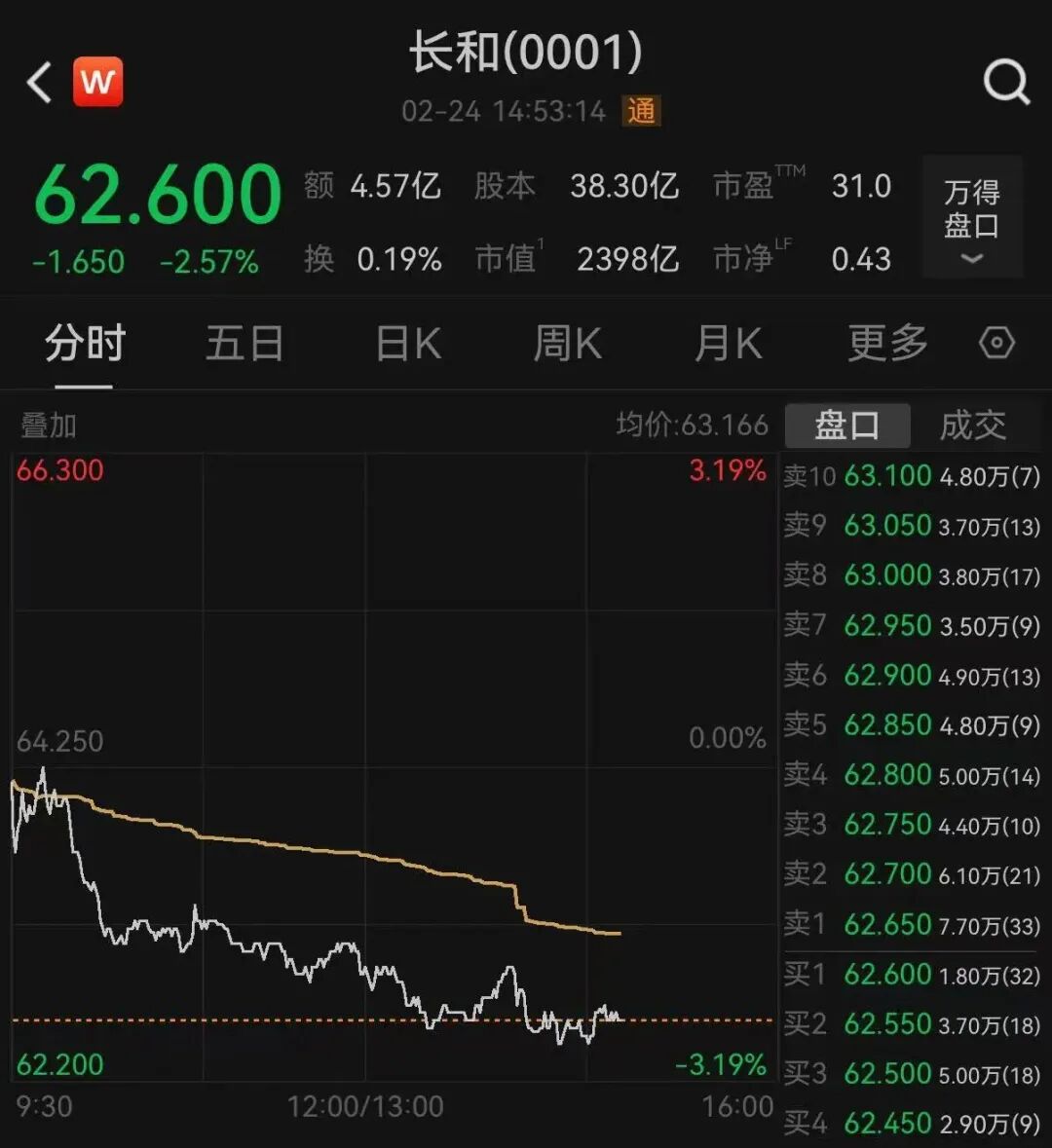
Task: Switch to the 五日 five-day tab
Action: pyautogui.click(x=244, y=343)
